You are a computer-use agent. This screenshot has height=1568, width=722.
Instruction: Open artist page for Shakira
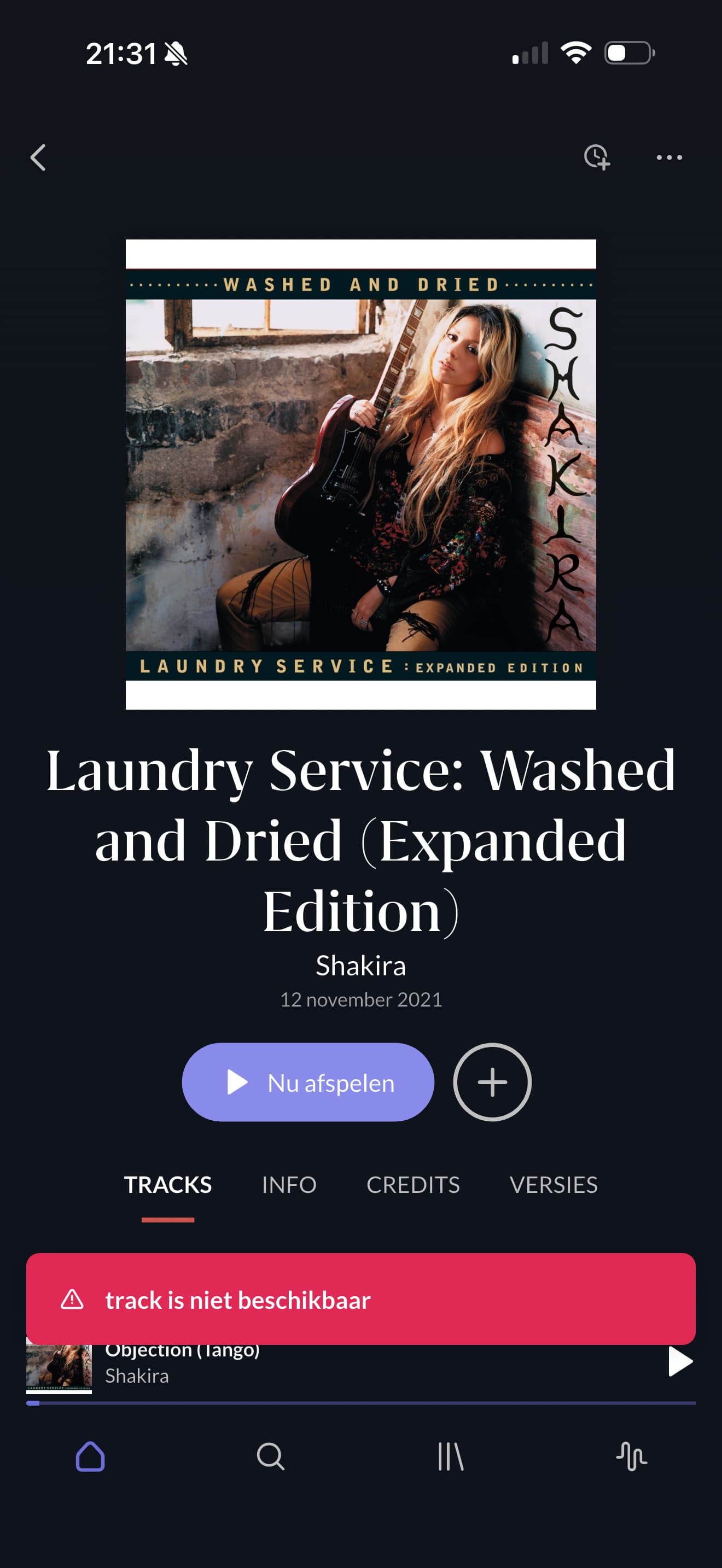[x=360, y=966]
